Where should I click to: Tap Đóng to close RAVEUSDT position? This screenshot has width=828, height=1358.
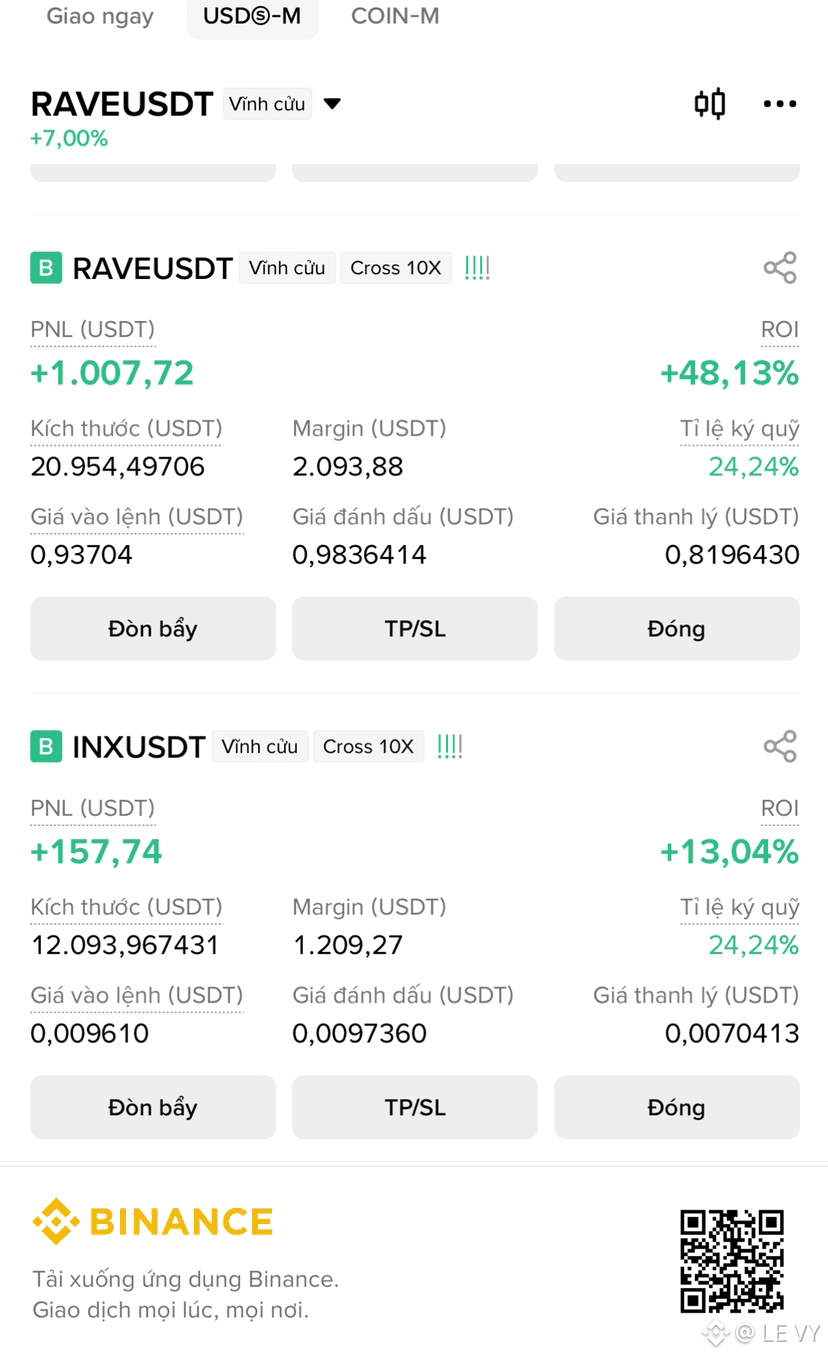pyautogui.click(x=677, y=628)
